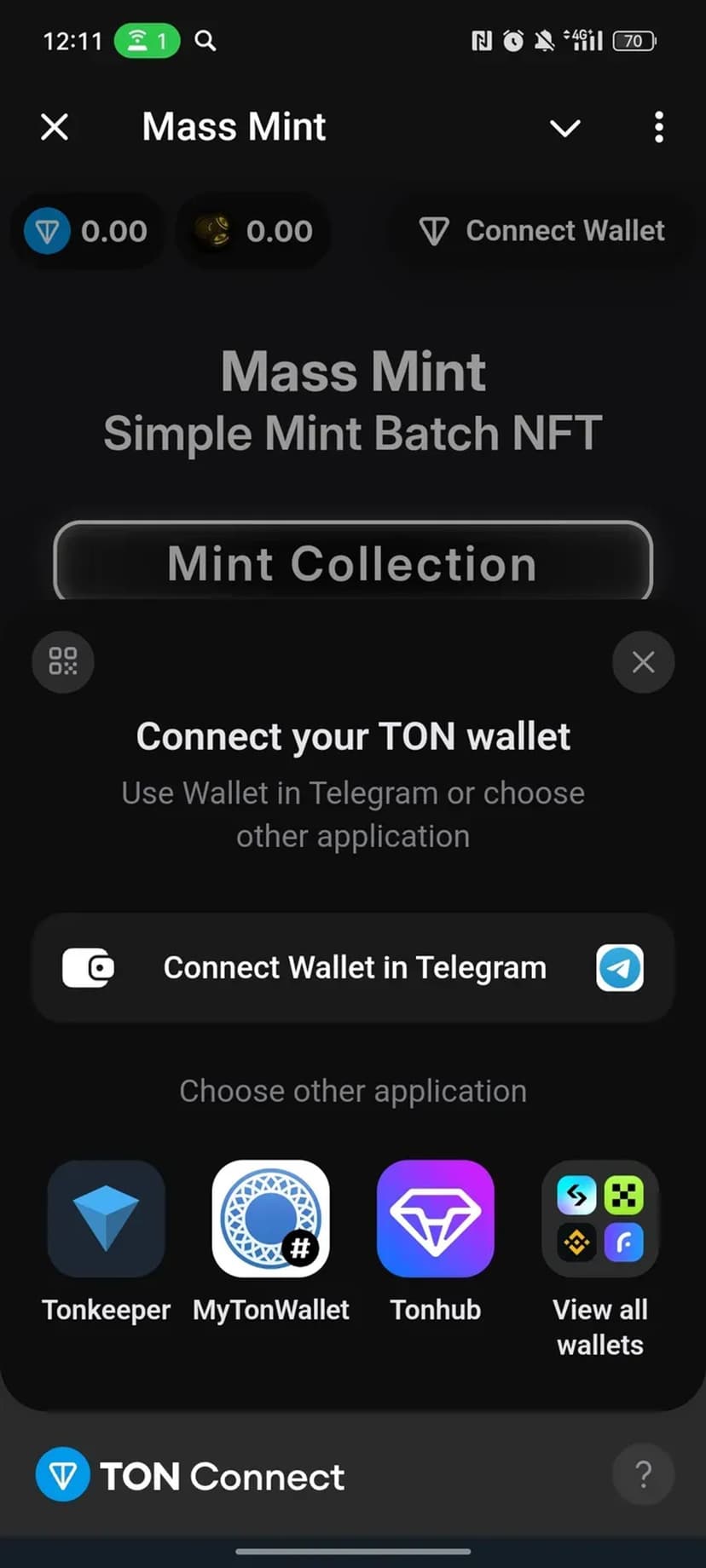This screenshot has width=706, height=1568.
Task: Pick the Tonhub wallet
Action: click(x=435, y=1219)
